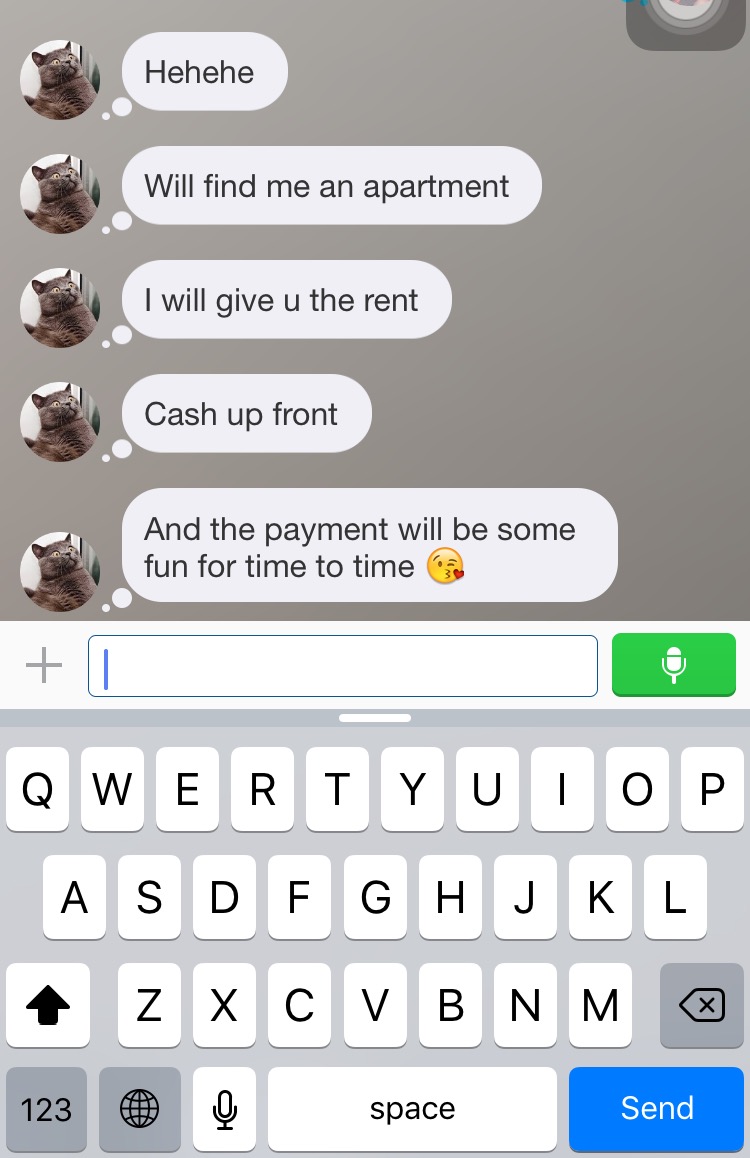The image size is (750, 1158).
Task: Tap the blue Send key
Action: tap(657, 1108)
